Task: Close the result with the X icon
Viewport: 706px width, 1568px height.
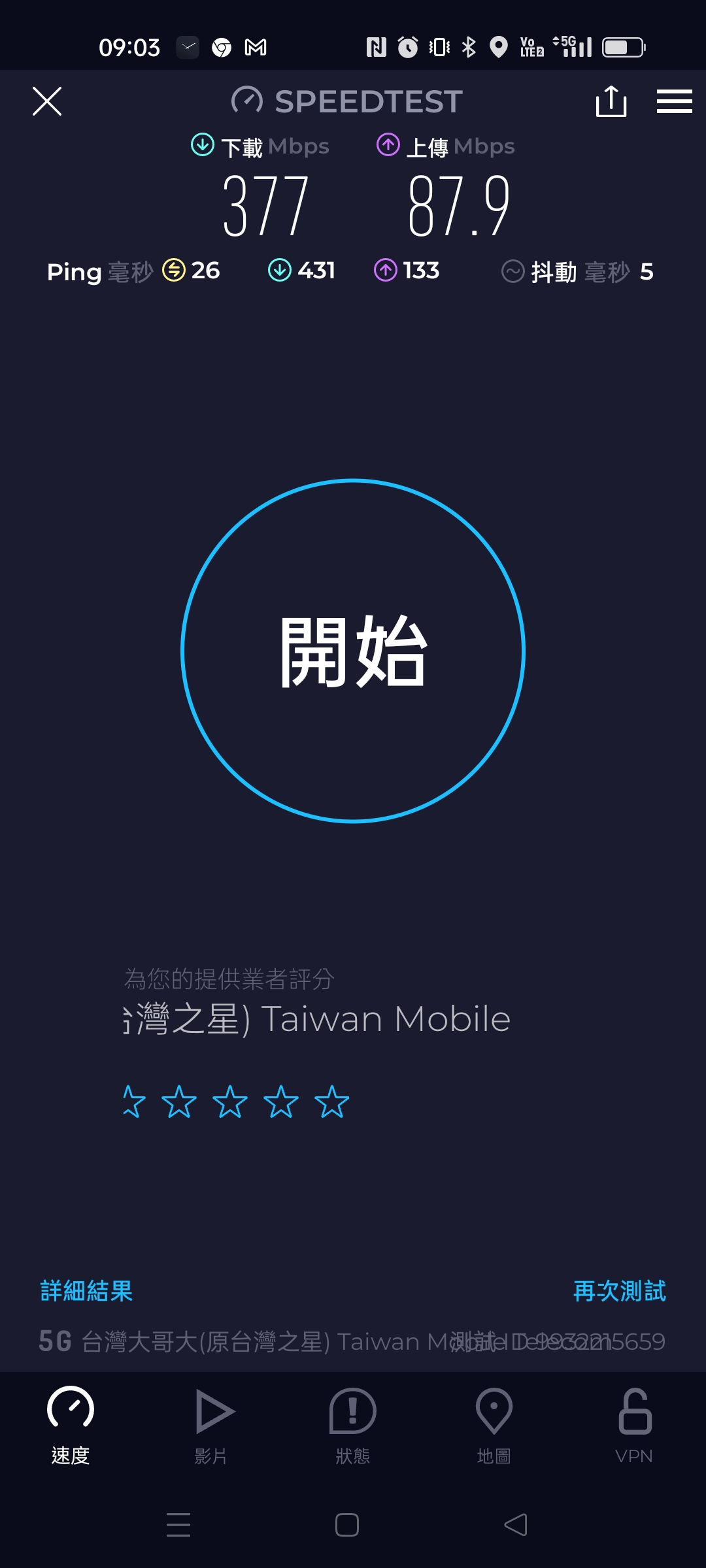Action: point(47,101)
